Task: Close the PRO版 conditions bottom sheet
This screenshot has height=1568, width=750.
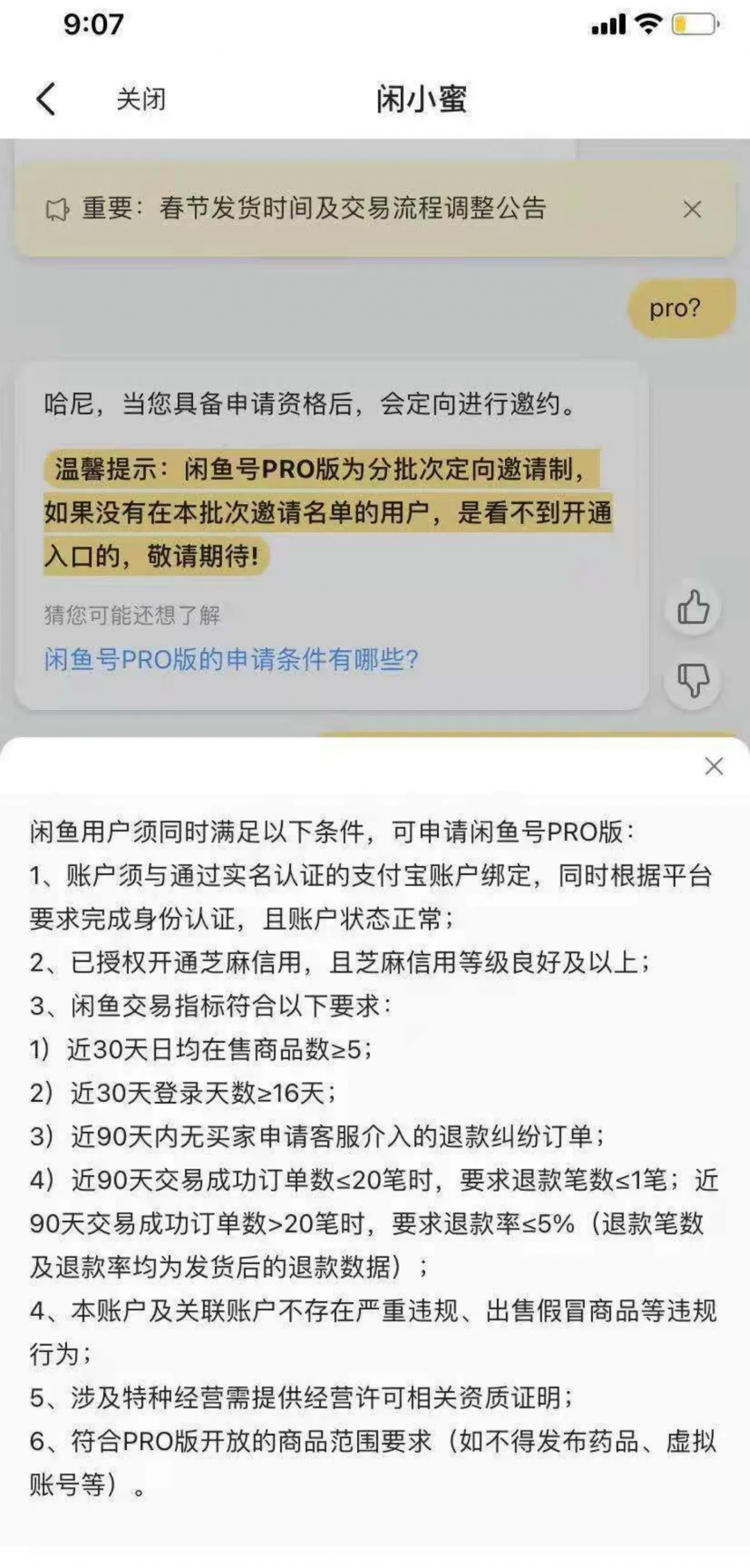Action: pyautogui.click(x=714, y=767)
